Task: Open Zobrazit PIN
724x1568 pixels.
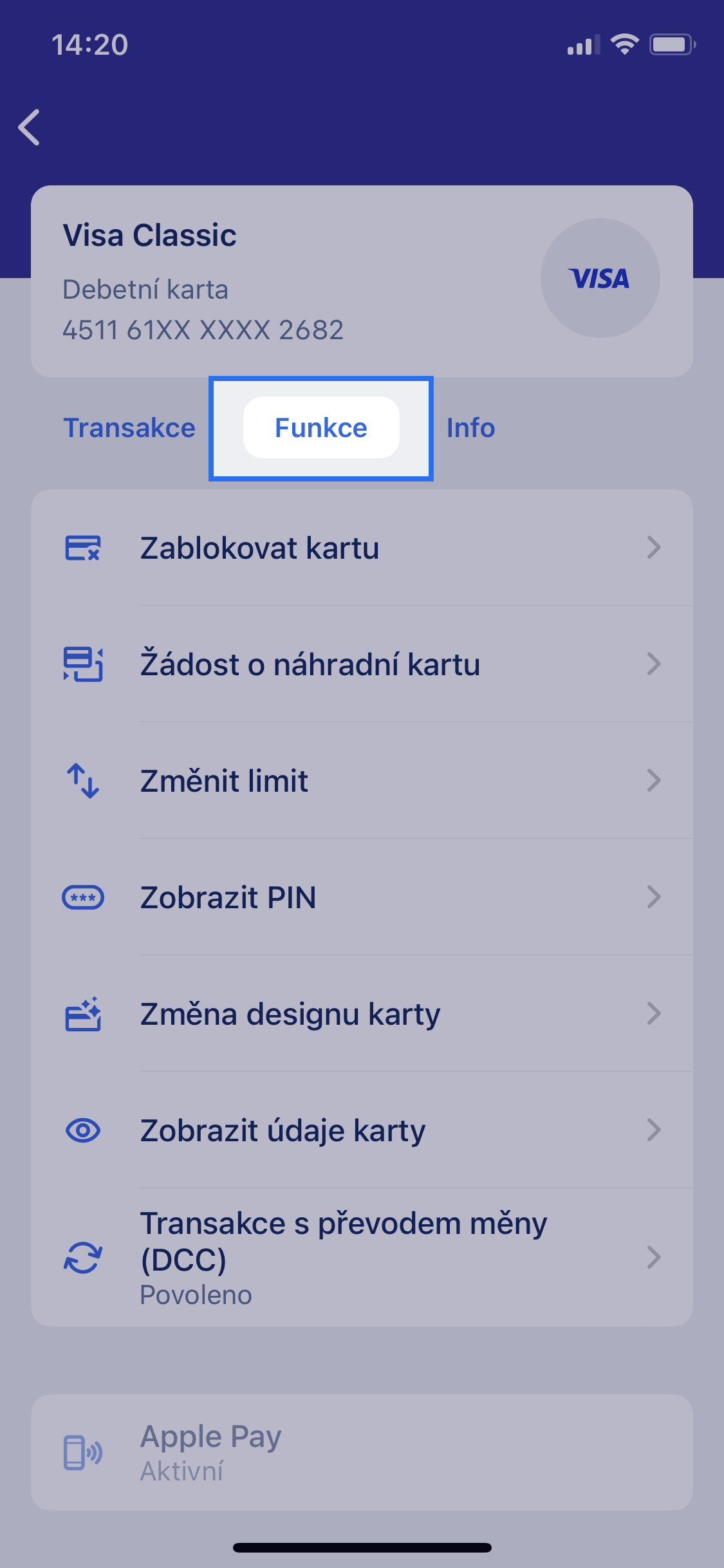Action: pos(362,897)
